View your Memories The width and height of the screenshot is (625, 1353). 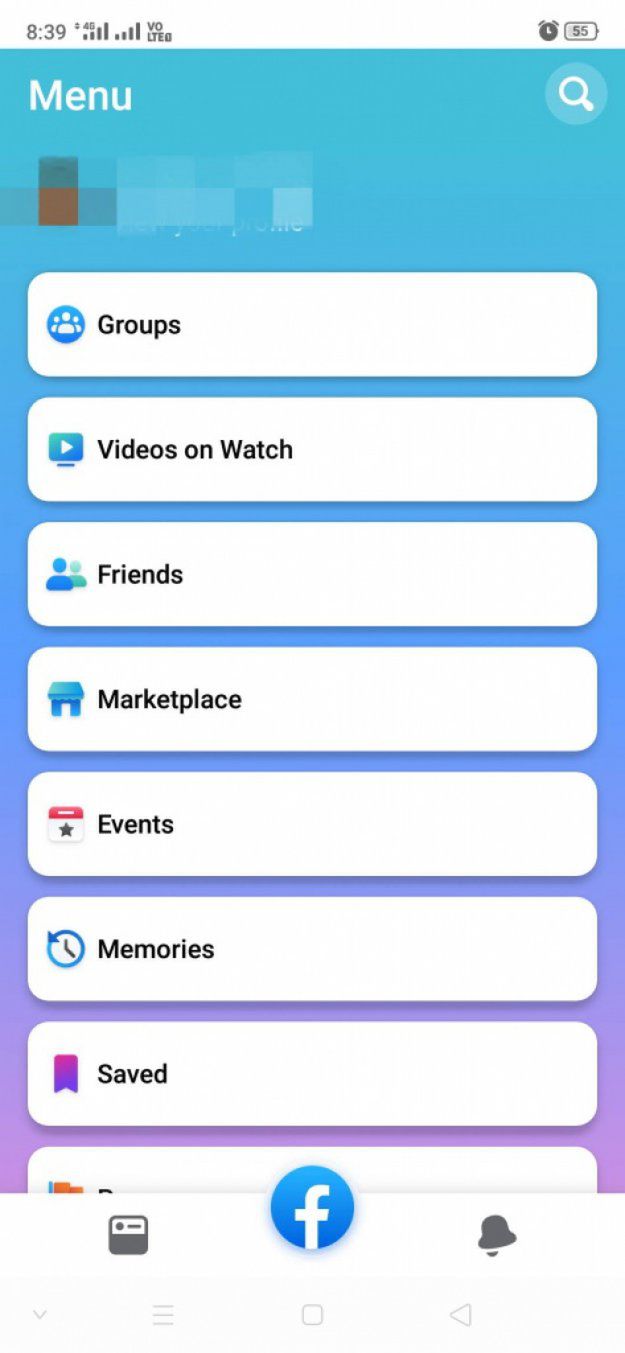(x=312, y=949)
